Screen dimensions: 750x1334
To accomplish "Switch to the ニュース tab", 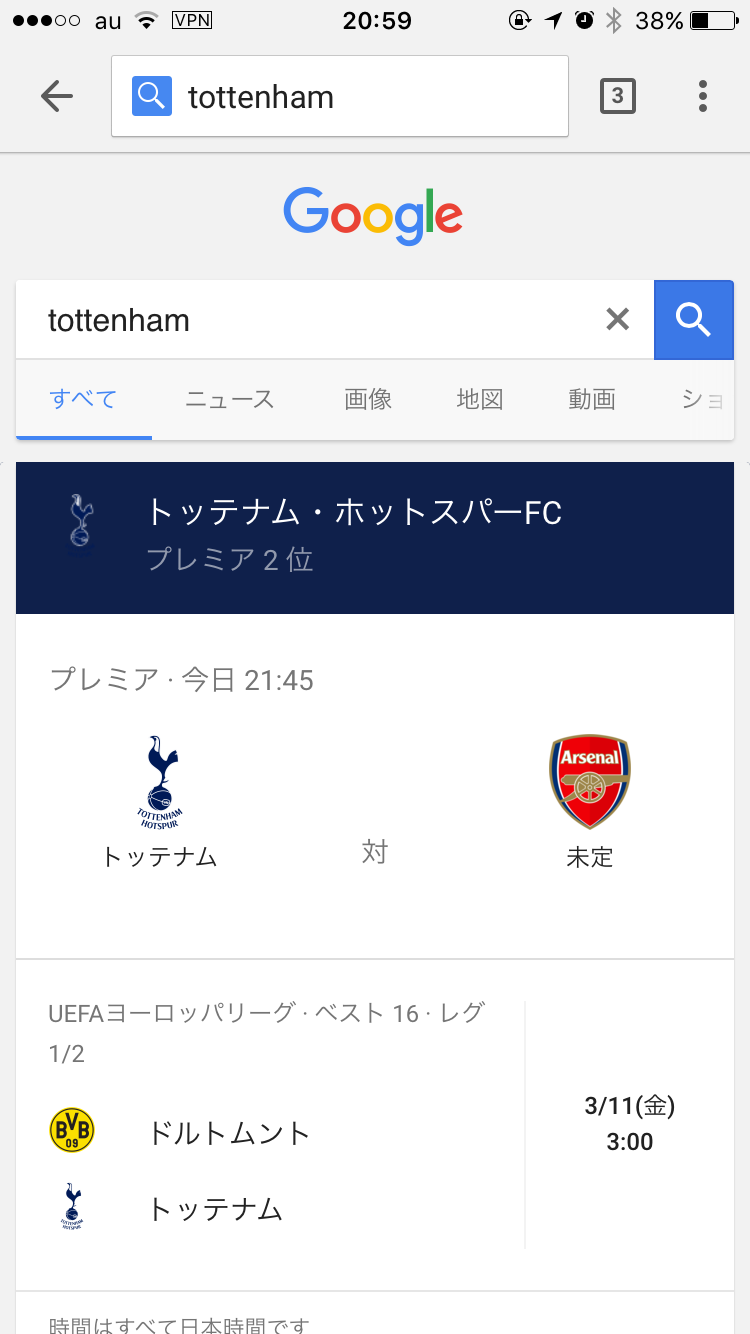I will coord(229,400).
